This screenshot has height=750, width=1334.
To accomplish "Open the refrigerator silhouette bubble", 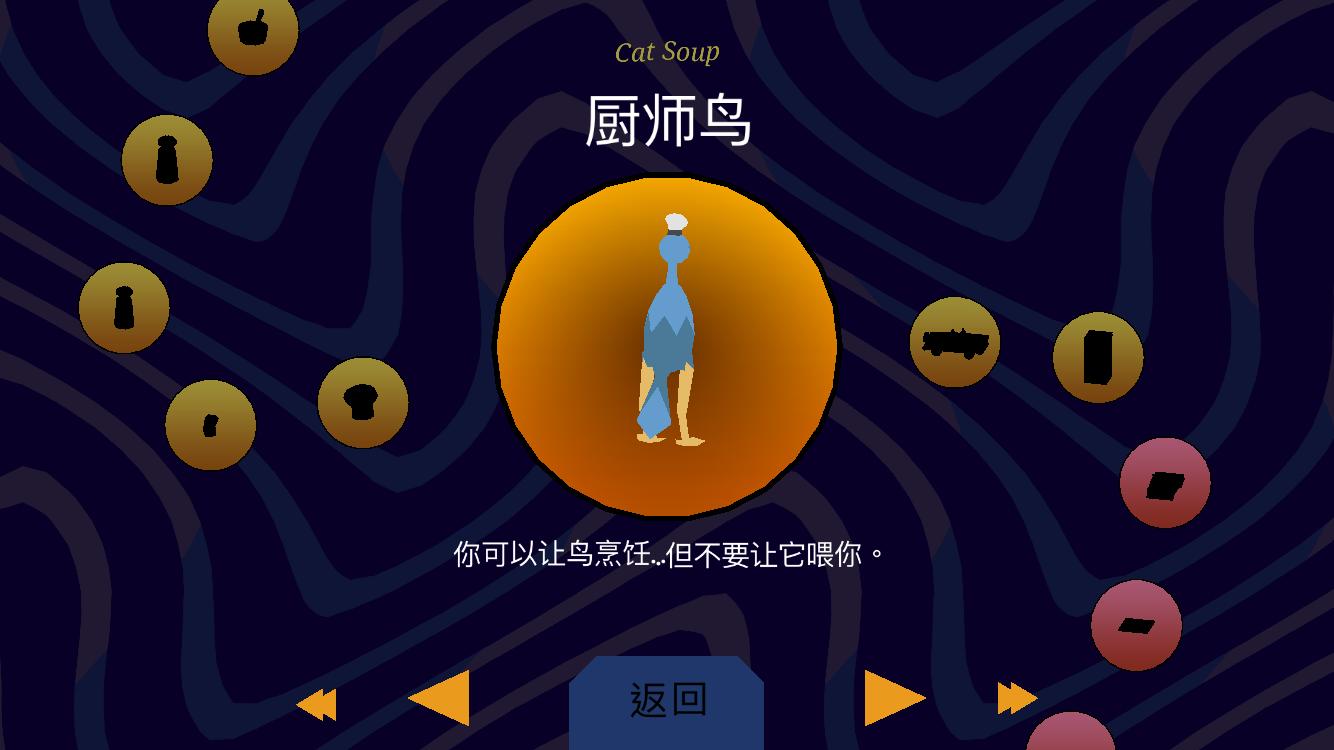I will [1098, 357].
